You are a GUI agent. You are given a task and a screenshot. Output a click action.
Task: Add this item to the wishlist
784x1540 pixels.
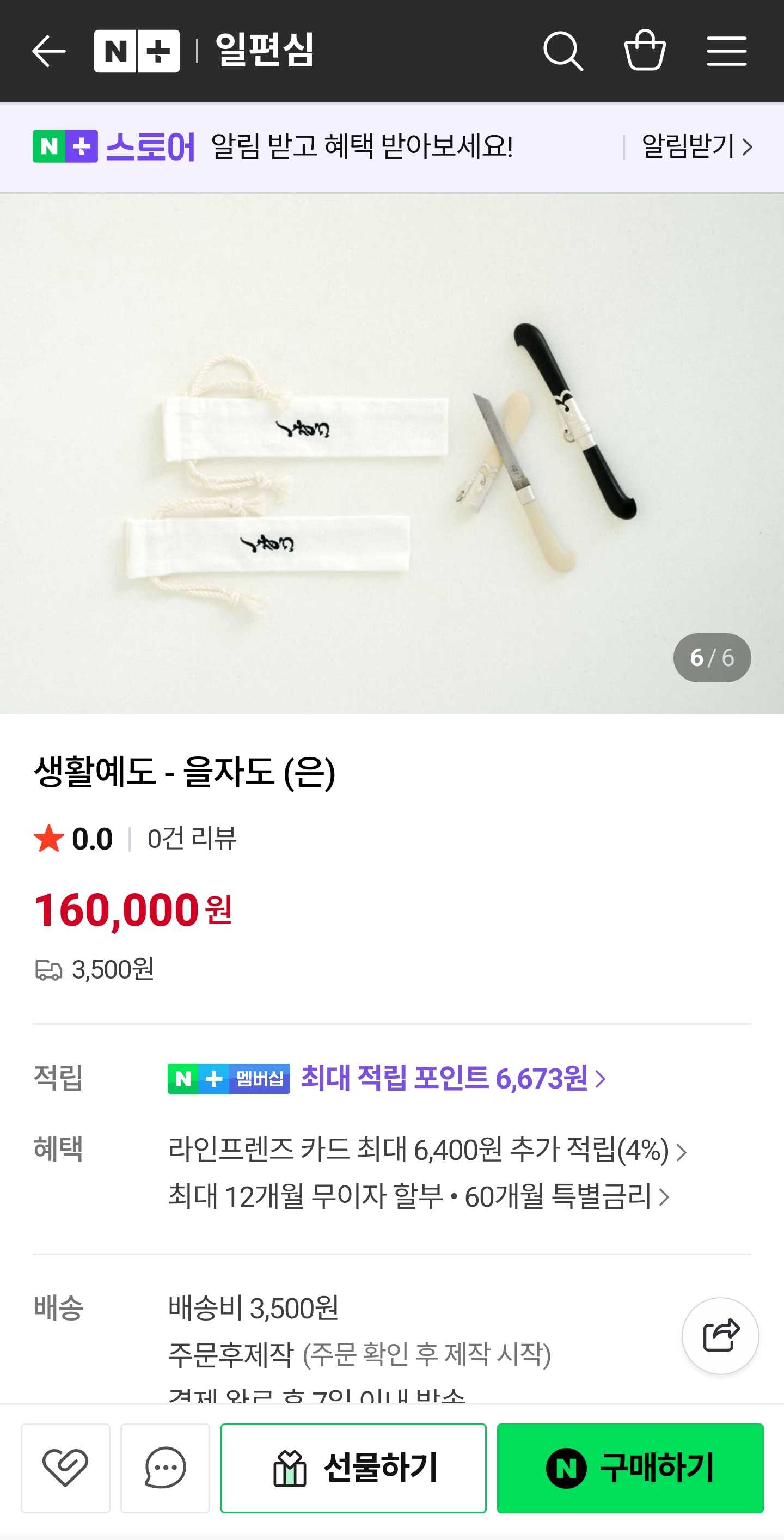pos(66,1468)
